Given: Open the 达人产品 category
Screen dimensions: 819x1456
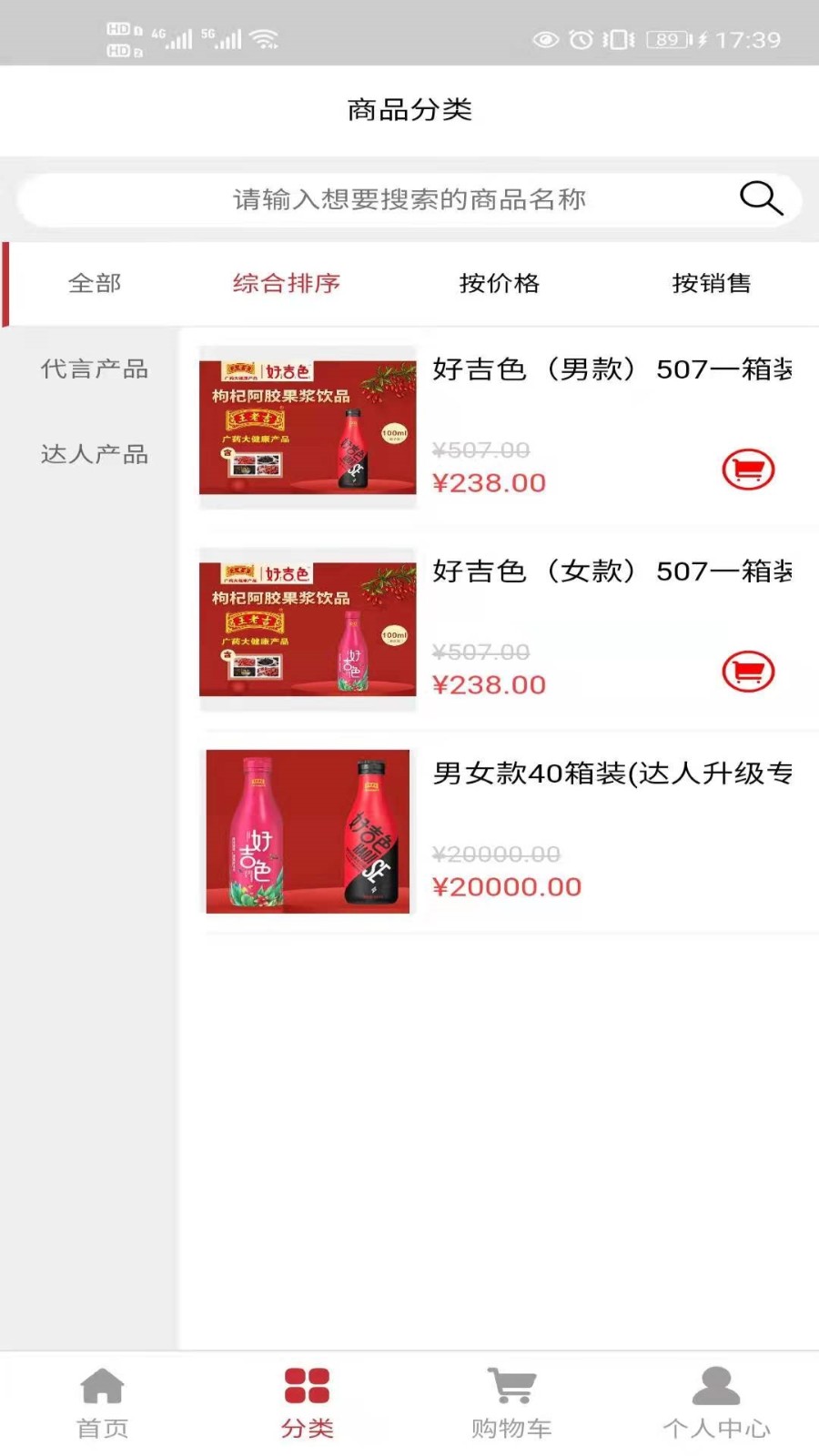Looking at the screenshot, I should pyautogui.click(x=95, y=454).
